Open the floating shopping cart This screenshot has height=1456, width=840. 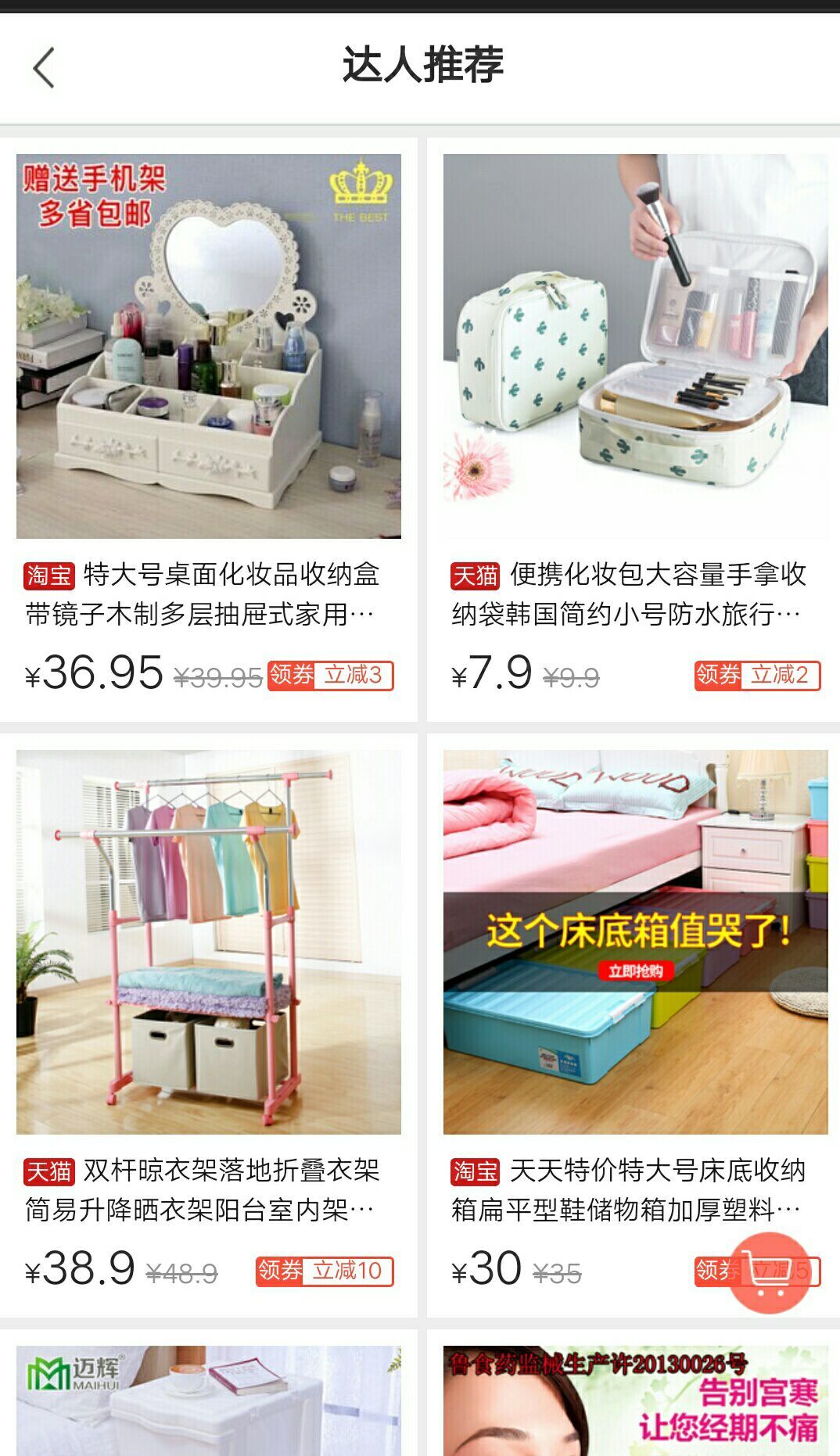pos(769,1271)
